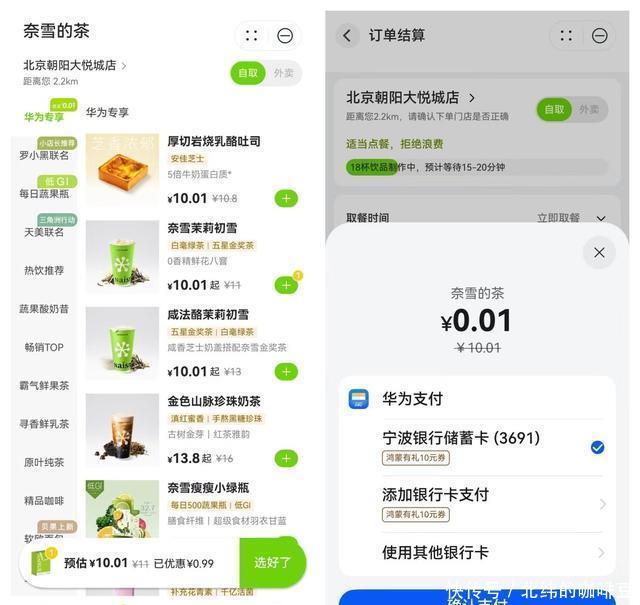Open 添加银行卡支付 option
The height and width of the screenshot is (605, 640).
(x=493, y=504)
